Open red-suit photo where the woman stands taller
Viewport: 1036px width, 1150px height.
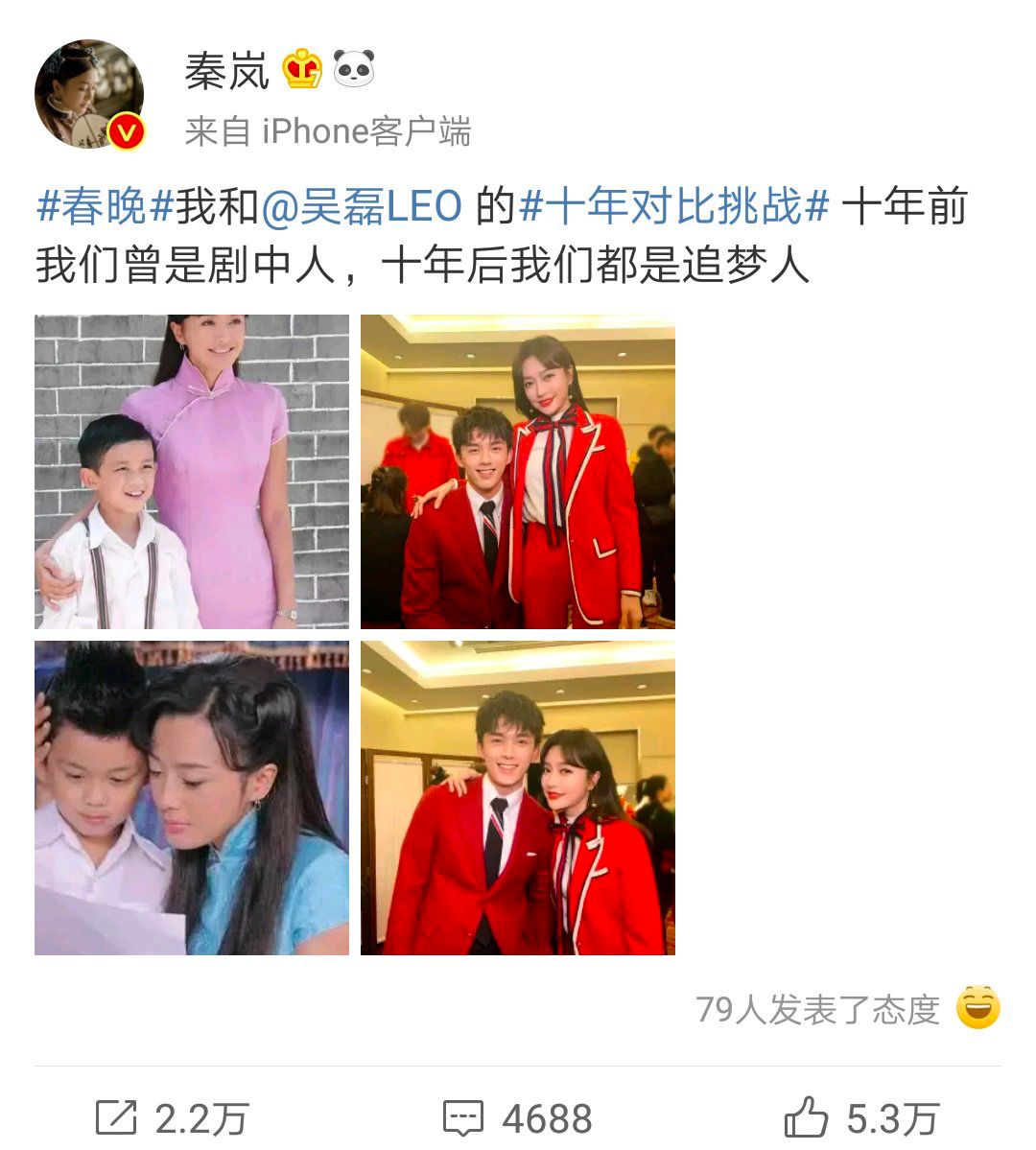(518, 471)
